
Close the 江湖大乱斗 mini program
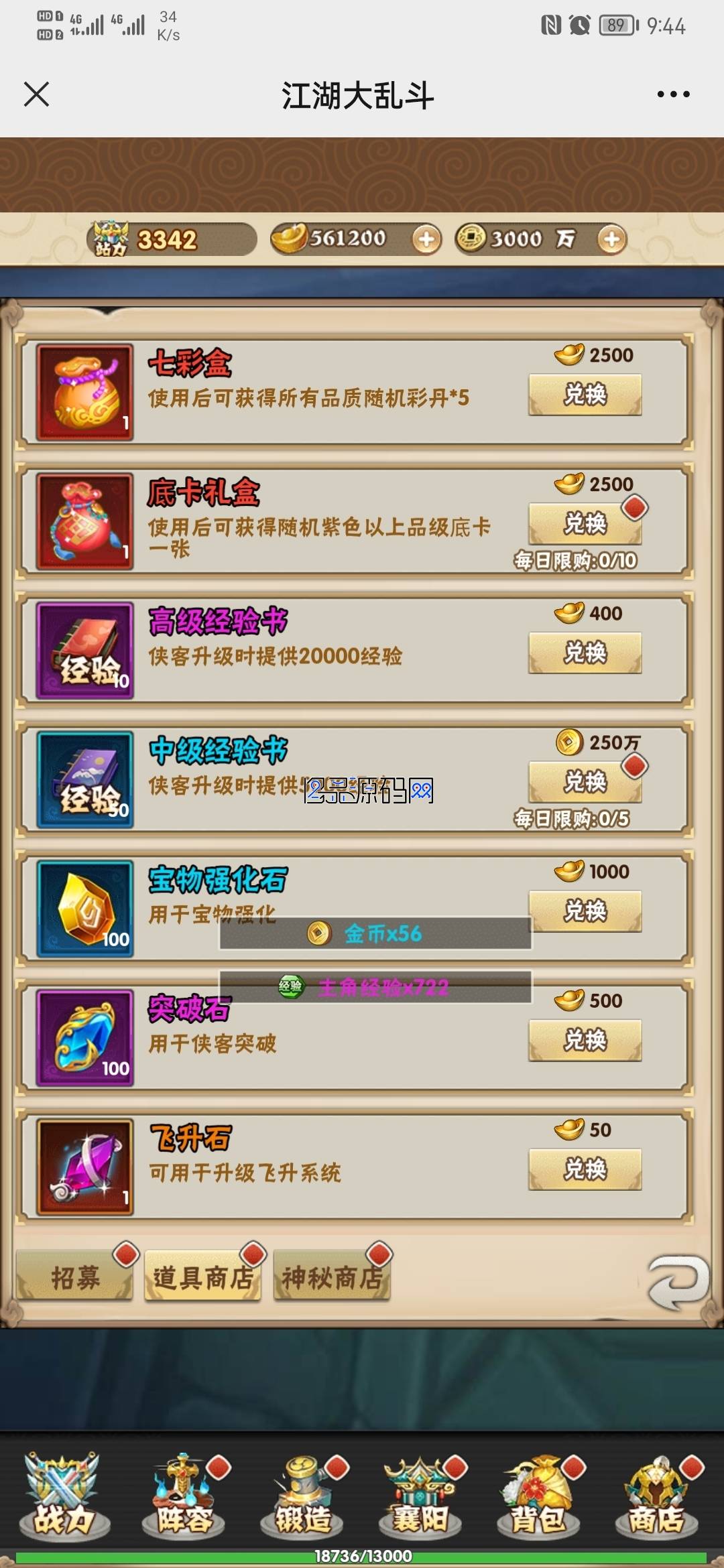37,94
